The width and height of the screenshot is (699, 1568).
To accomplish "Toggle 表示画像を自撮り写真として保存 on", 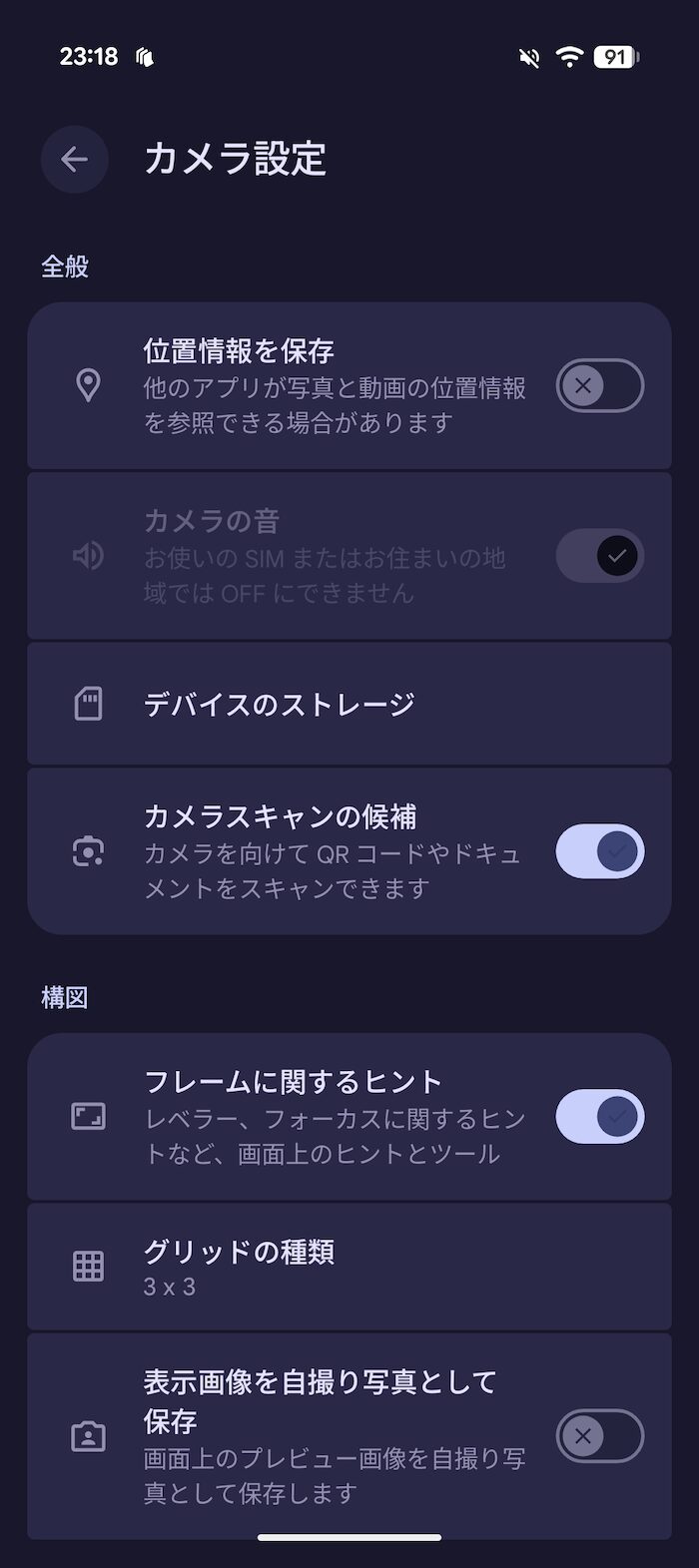I will [599, 1436].
